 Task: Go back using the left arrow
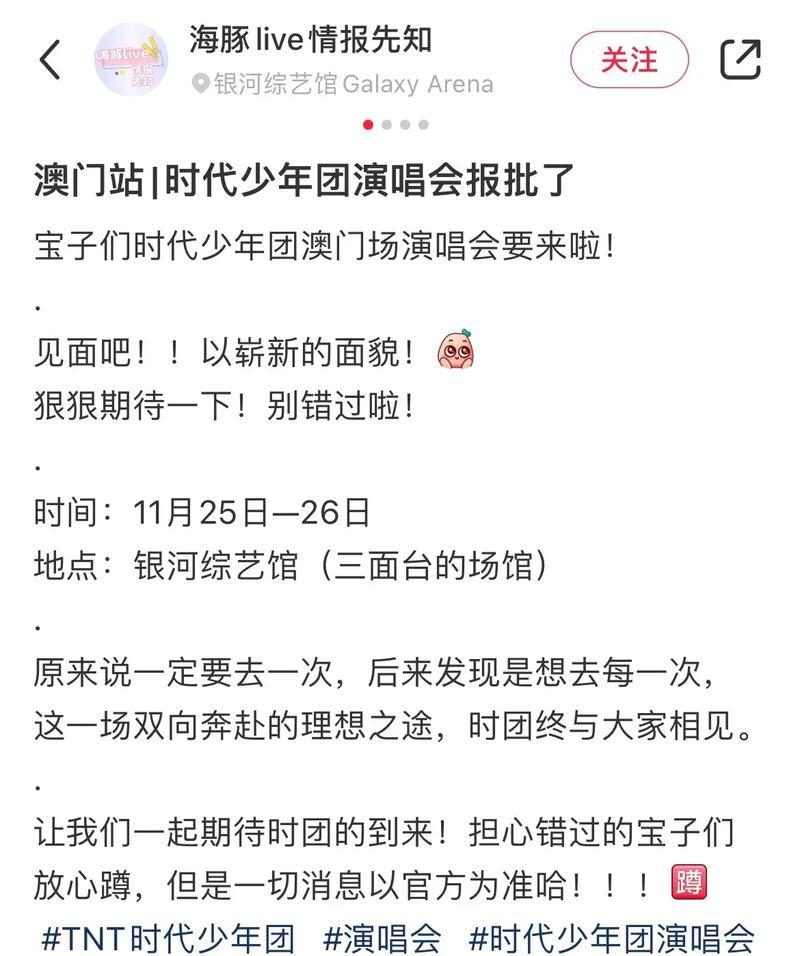(x=50, y=60)
